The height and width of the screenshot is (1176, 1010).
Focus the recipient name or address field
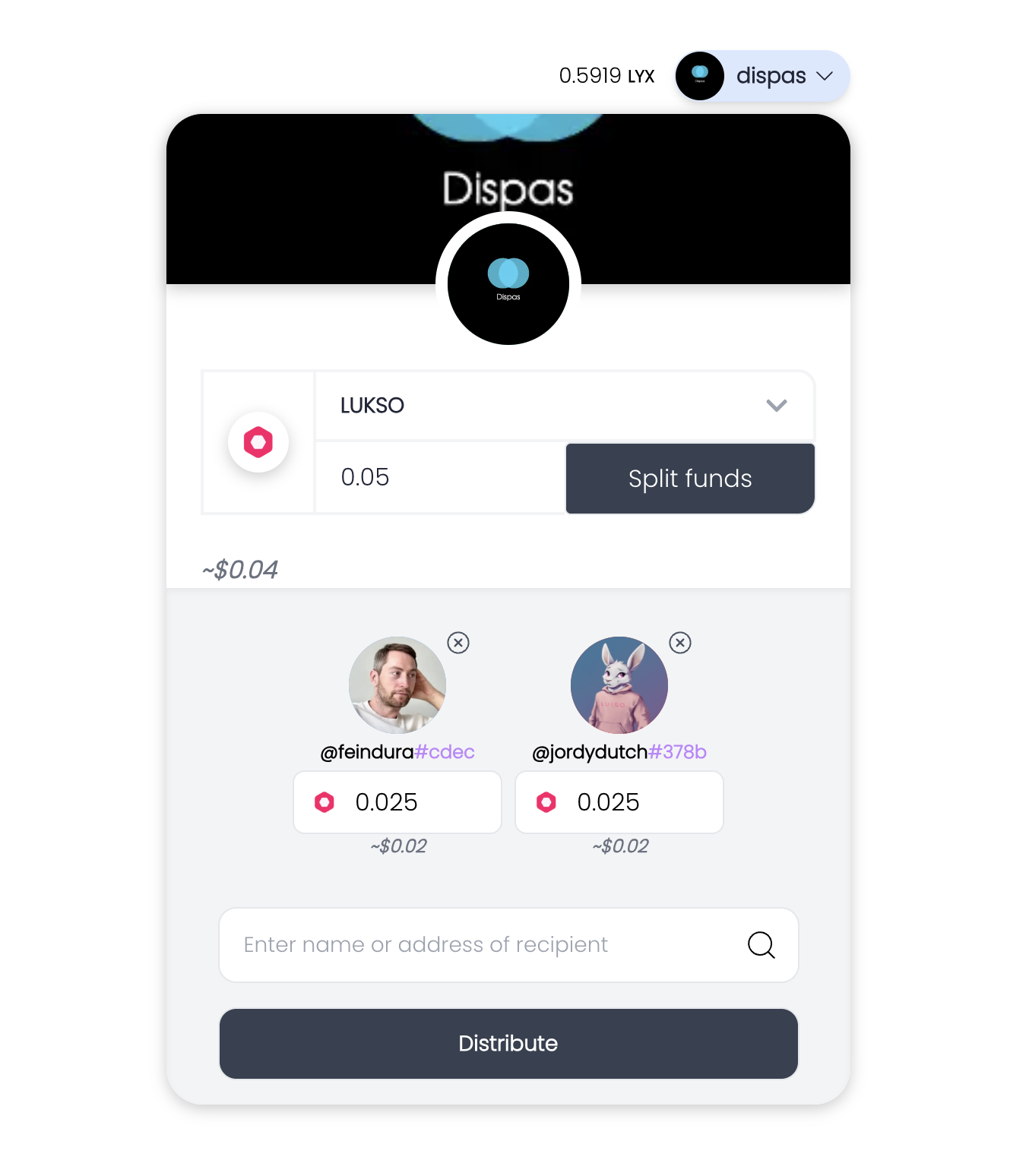[x=486, y=945]
